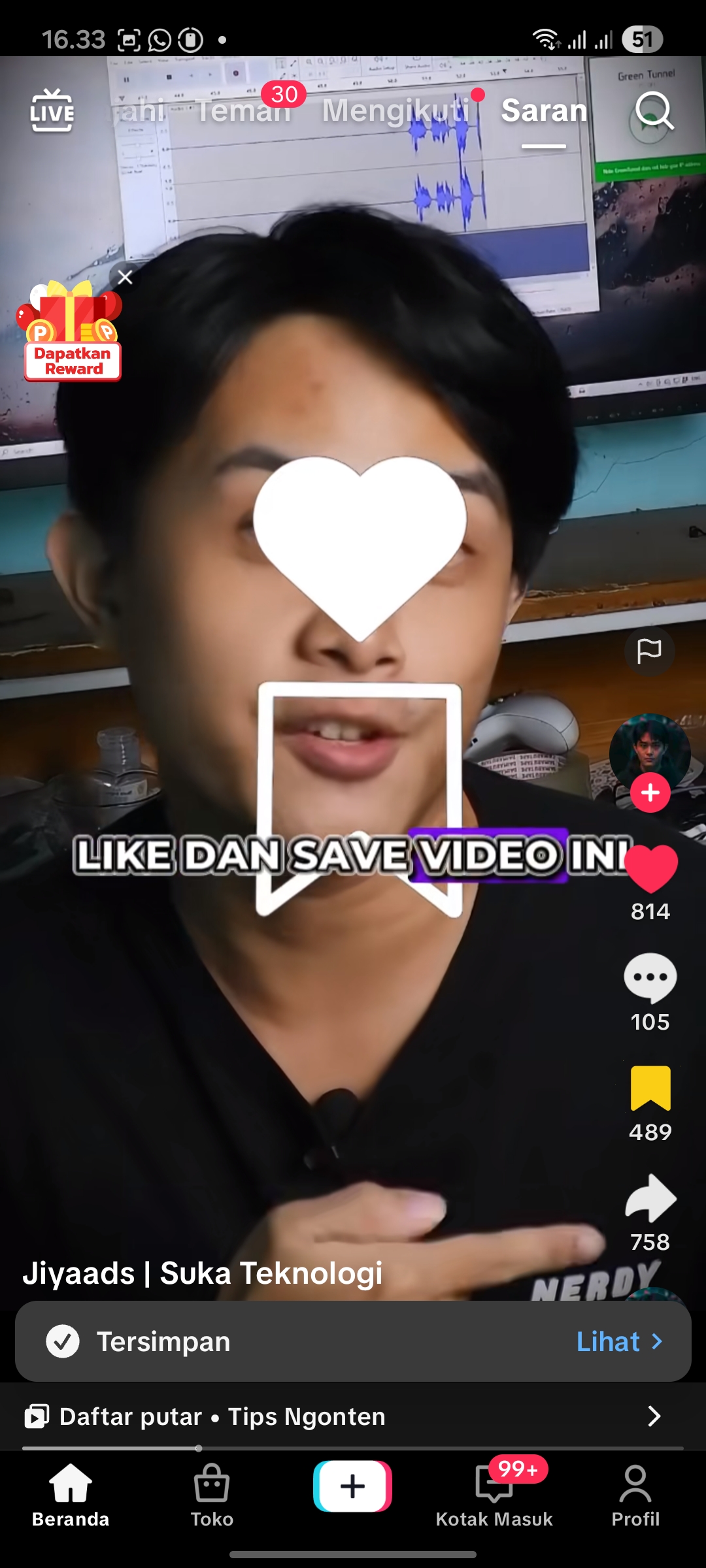Unlike the video with the heart icon
The height and width of the screenshot is (1568, 706).
[650, 869]
